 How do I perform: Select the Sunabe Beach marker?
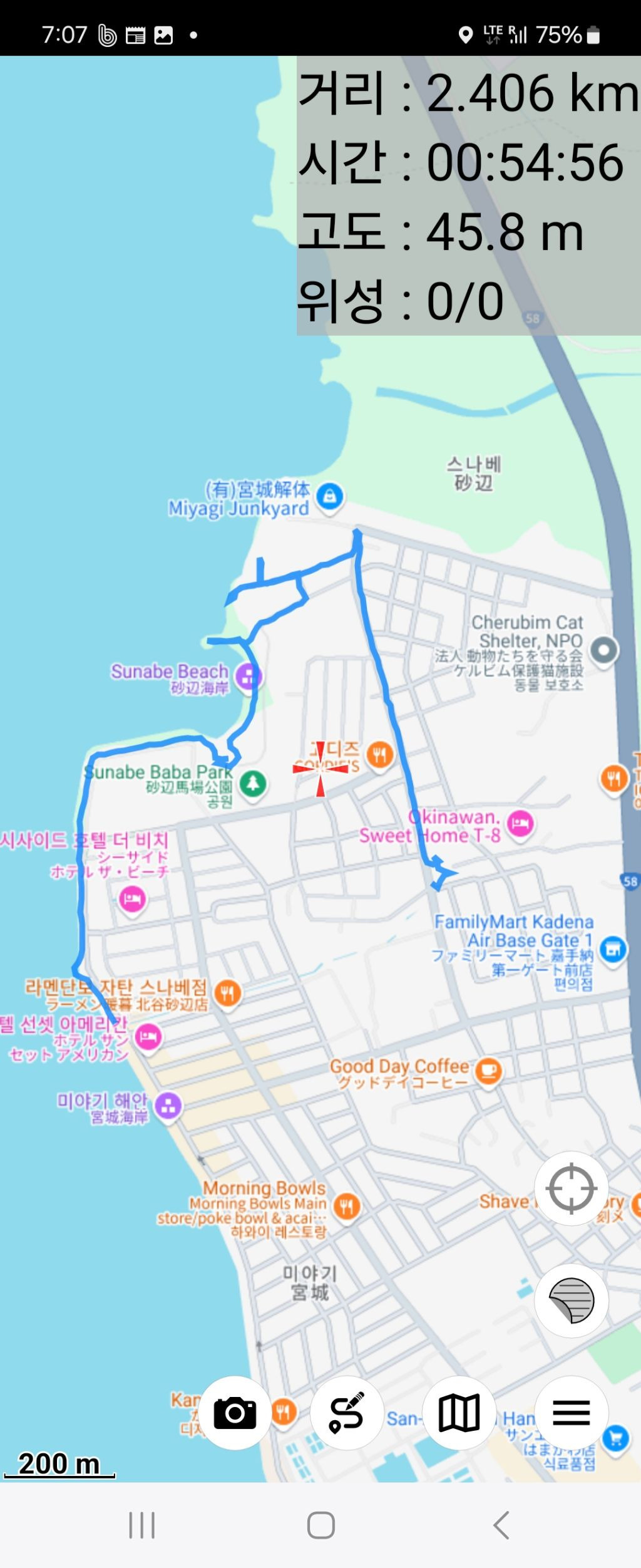pos(249,676)
